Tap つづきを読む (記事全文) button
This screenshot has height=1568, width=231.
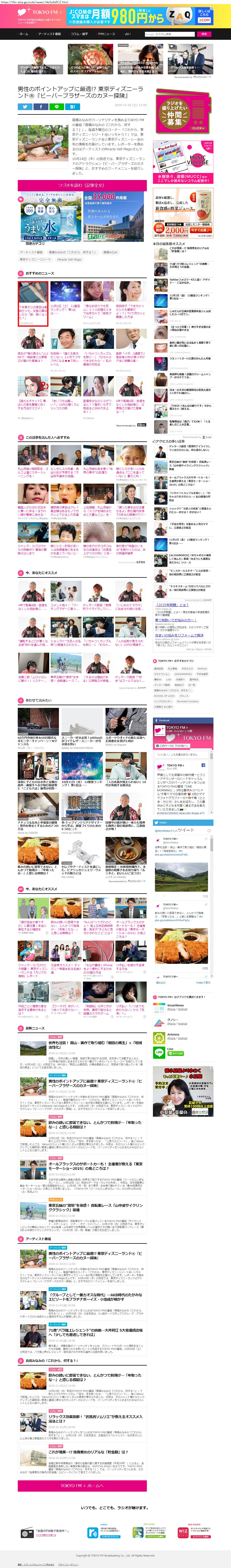82,185
